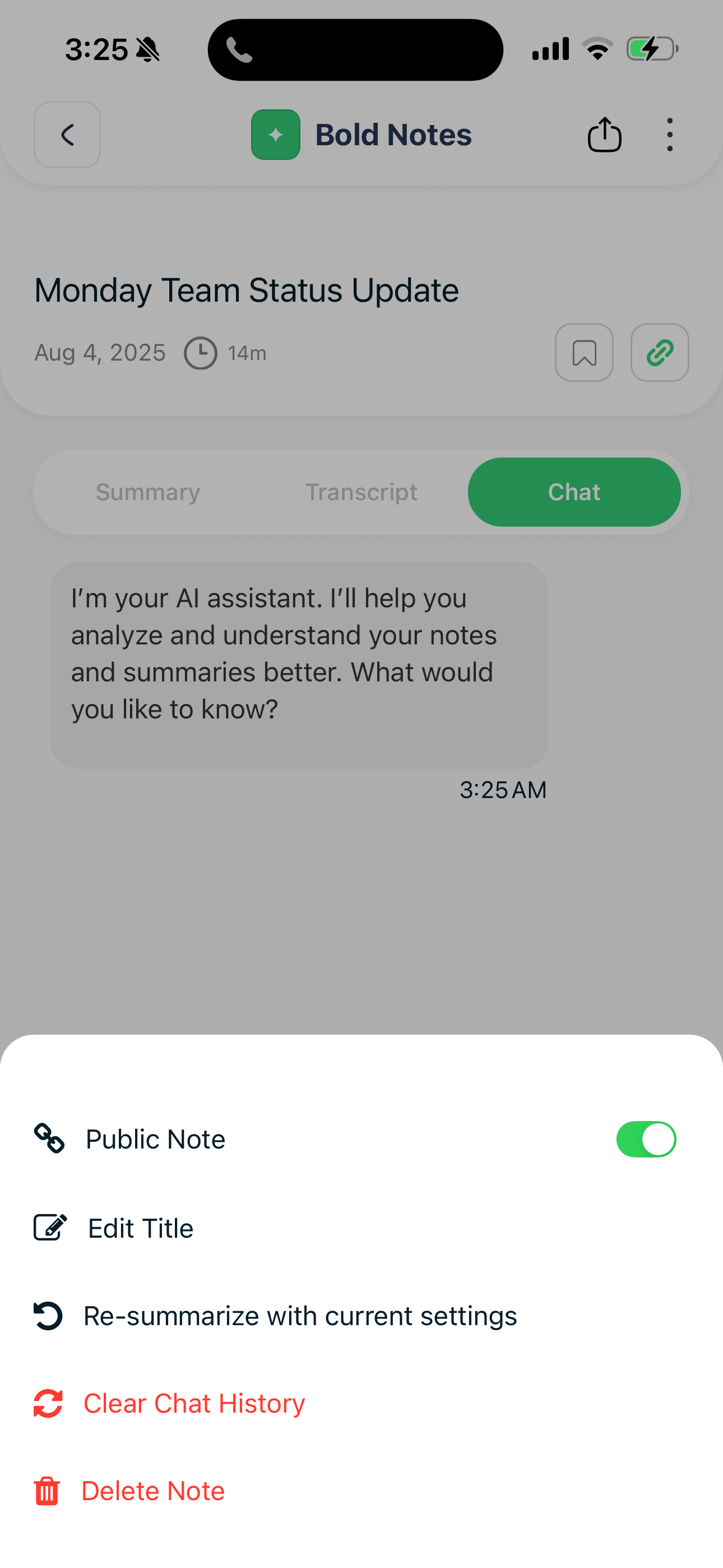Turn off the Public Note switch
This screenshot has width=723, height=1568.
tap(646, 1139)
